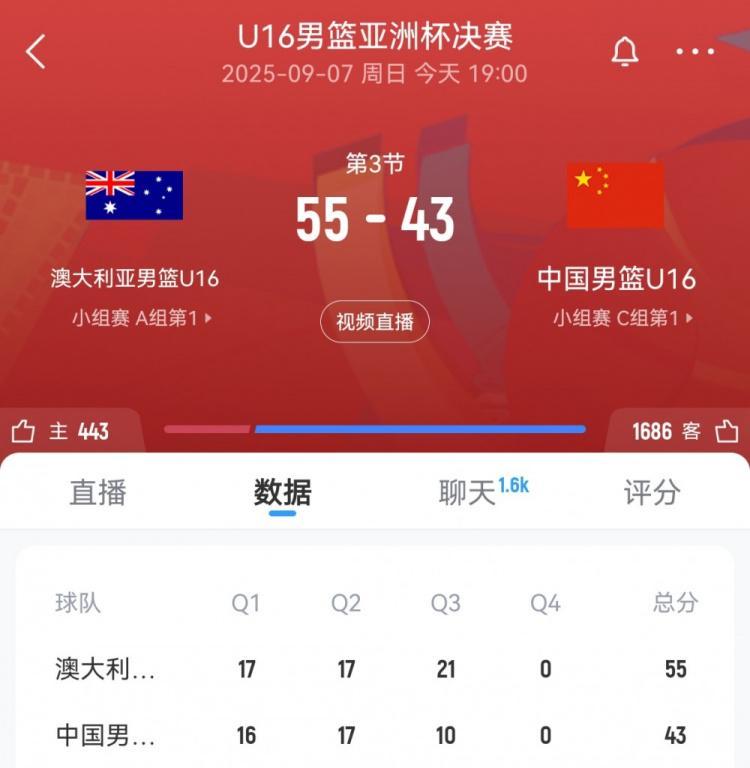
Task: Open the 视频直播 live video stream
Action: point(374,322)
